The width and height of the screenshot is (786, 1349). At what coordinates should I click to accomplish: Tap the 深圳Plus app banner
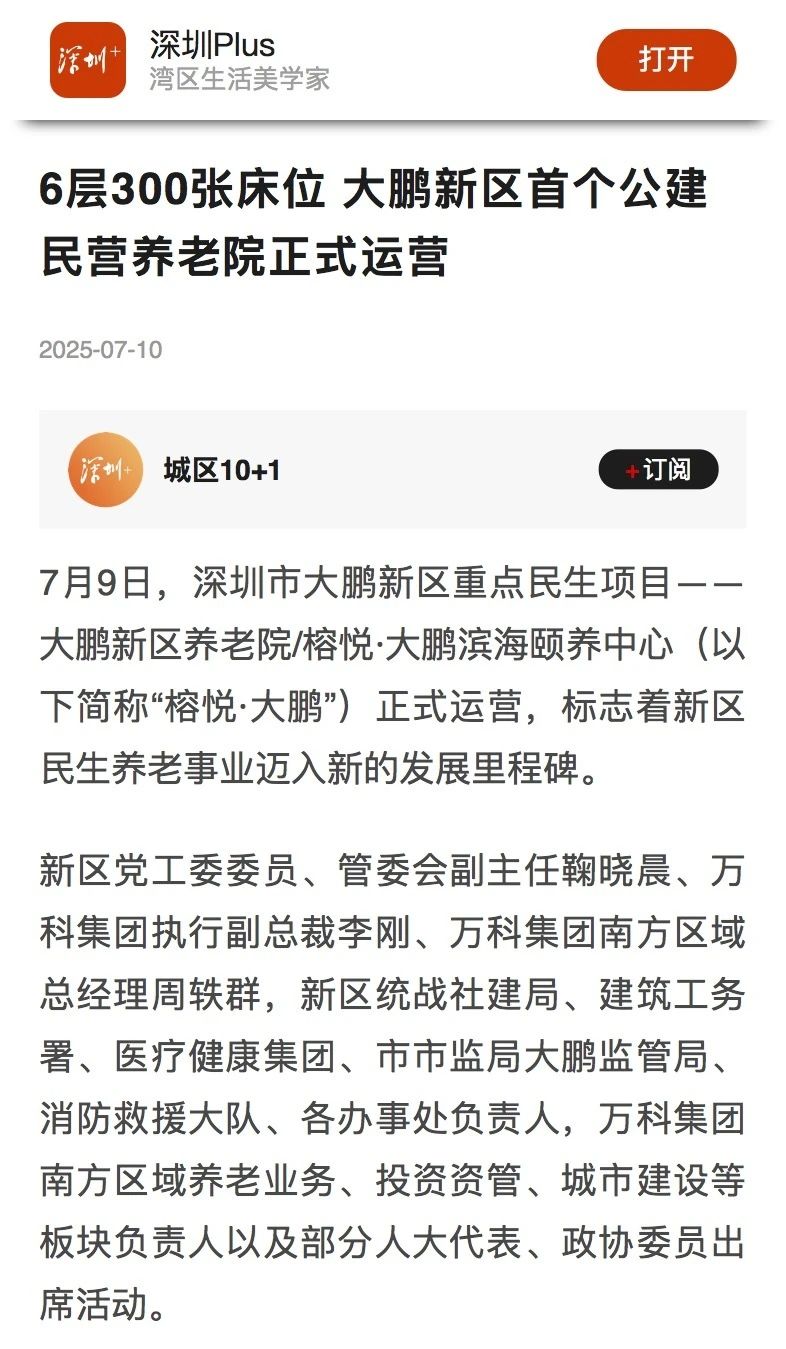point(240,60)
